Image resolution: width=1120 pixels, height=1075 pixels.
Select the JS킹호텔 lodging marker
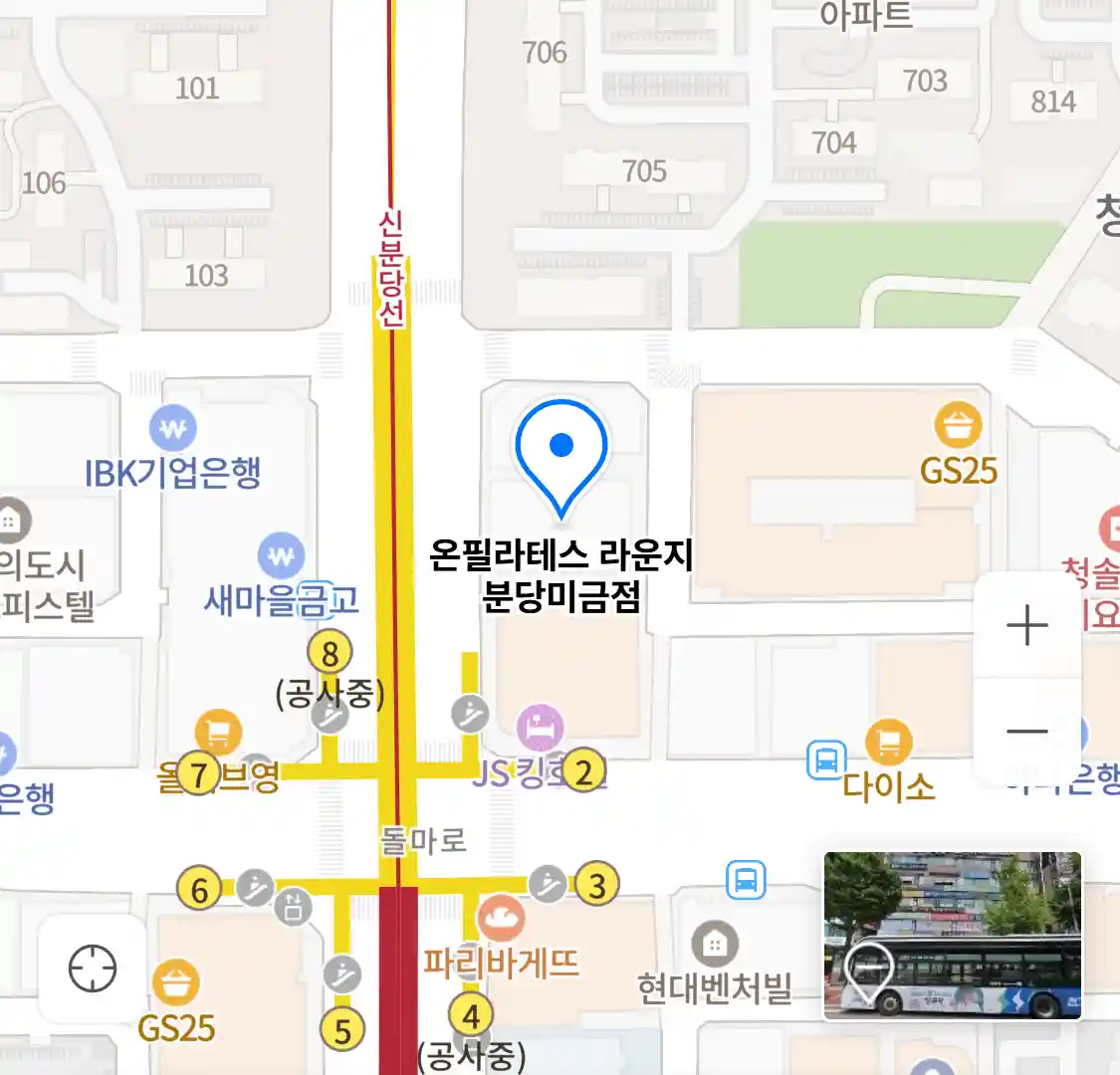point(540,729)
